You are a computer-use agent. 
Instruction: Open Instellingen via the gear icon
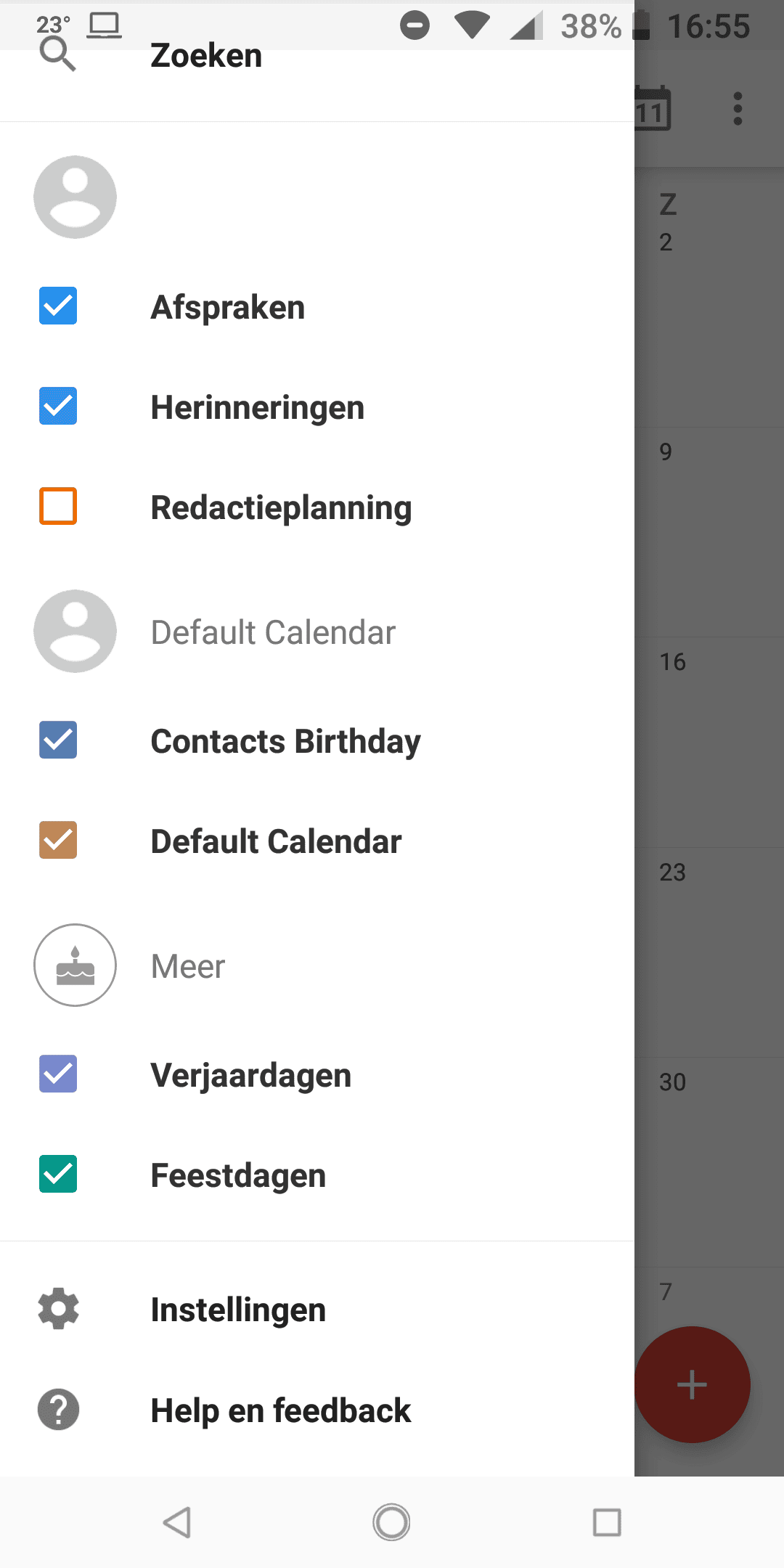[57, 1308]
